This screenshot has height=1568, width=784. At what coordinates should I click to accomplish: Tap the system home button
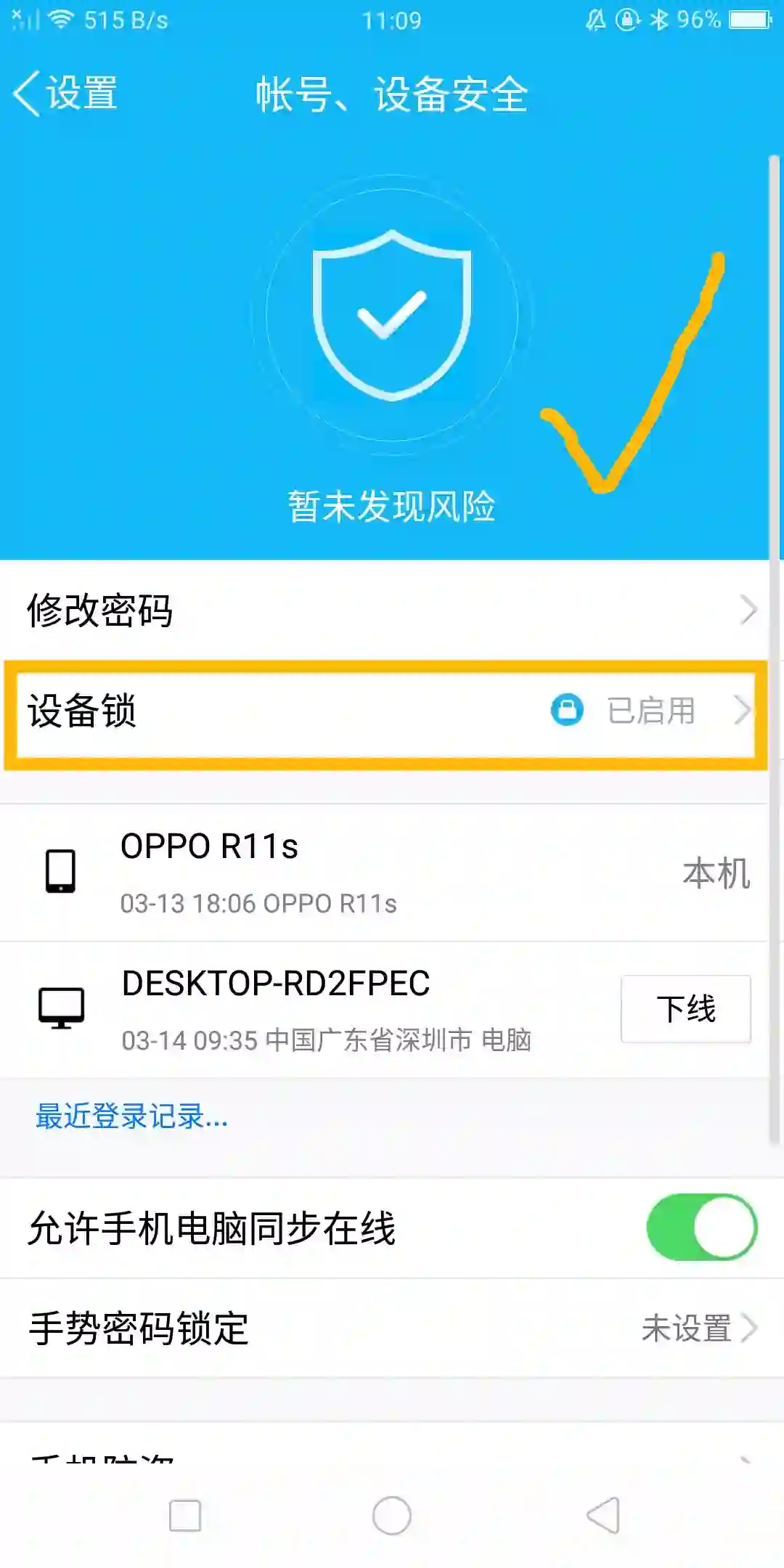[x=392, y=1516]
